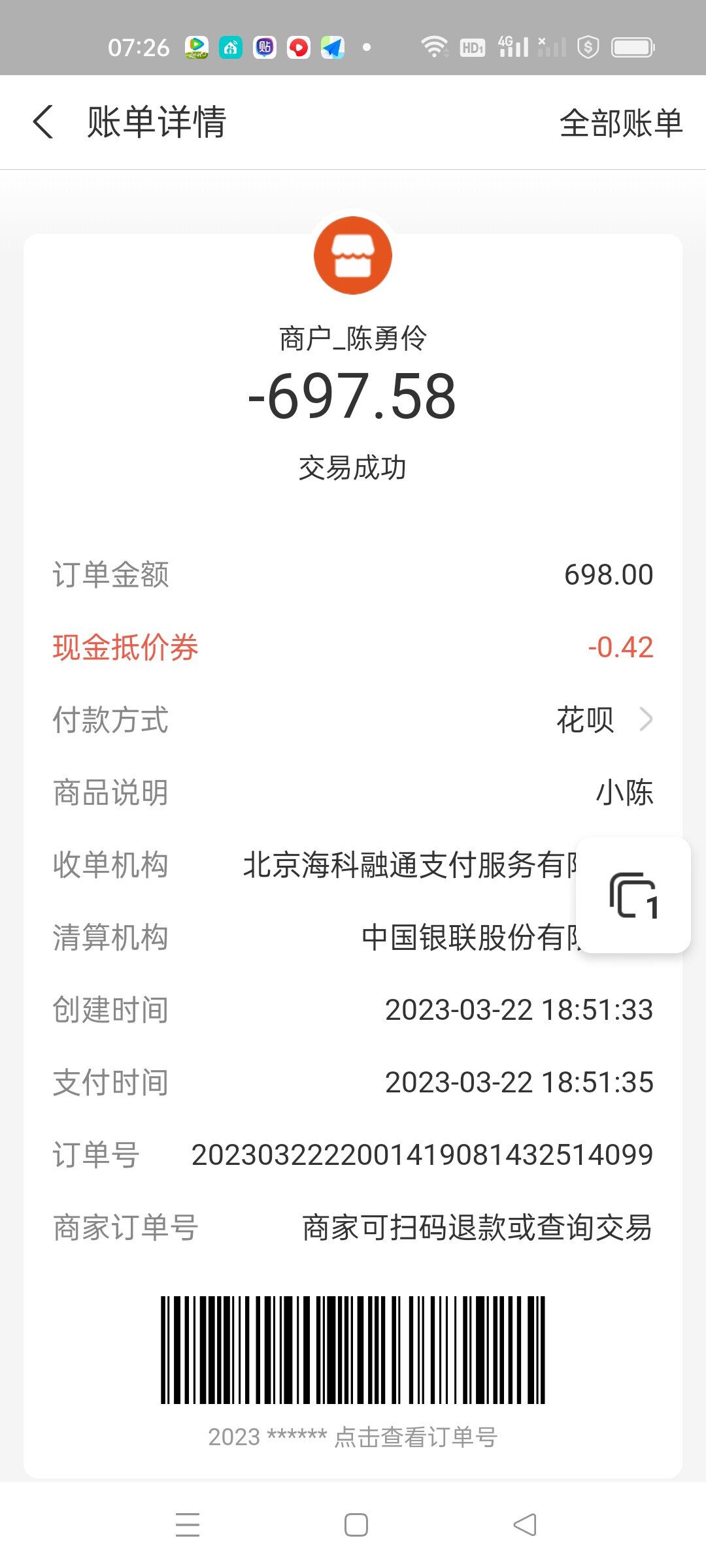Image resolution: width=706 pixels, height=1568 pixels.
Task: Go back from the 账单详情 page
Action: (x=43, y=122)
